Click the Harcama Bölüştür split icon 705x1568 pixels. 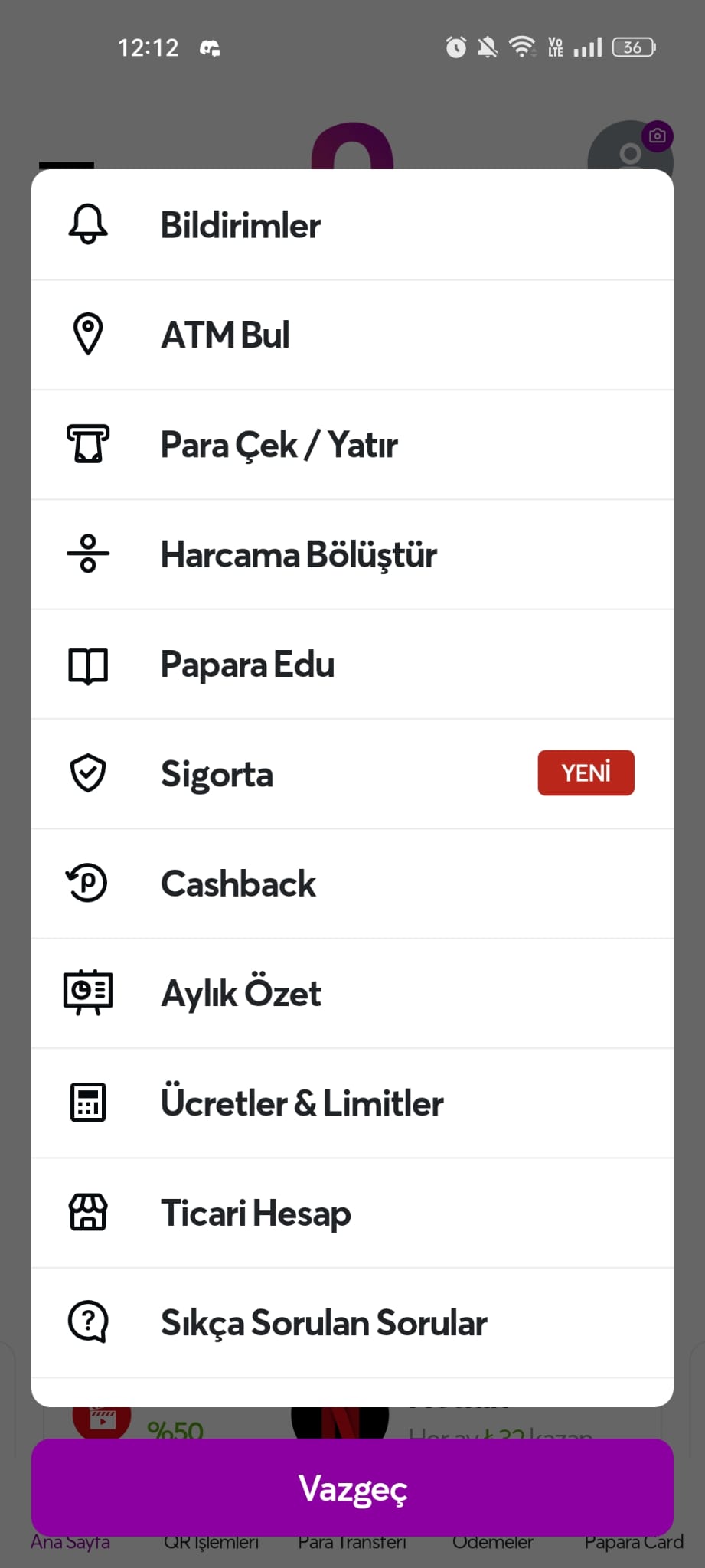(x=87, y=554)
